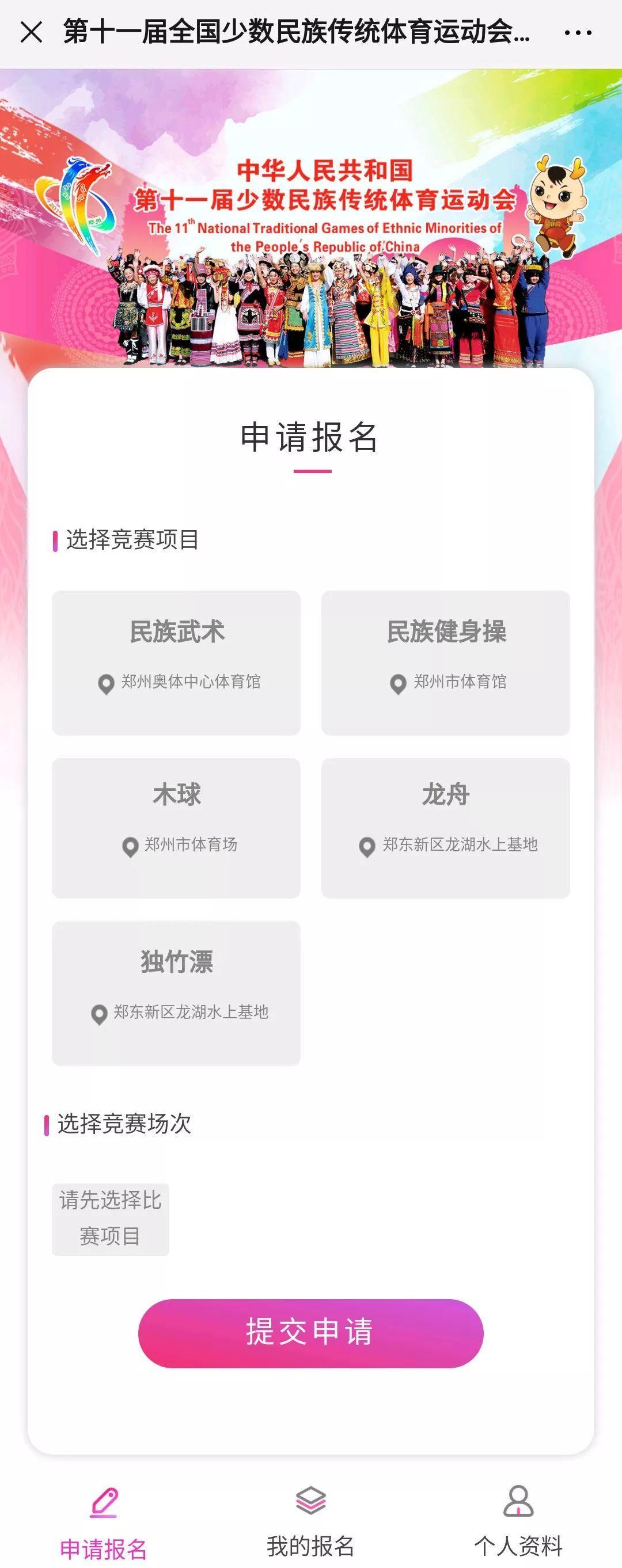Close the webview page
622x1568 pixels.
(31, 32)
